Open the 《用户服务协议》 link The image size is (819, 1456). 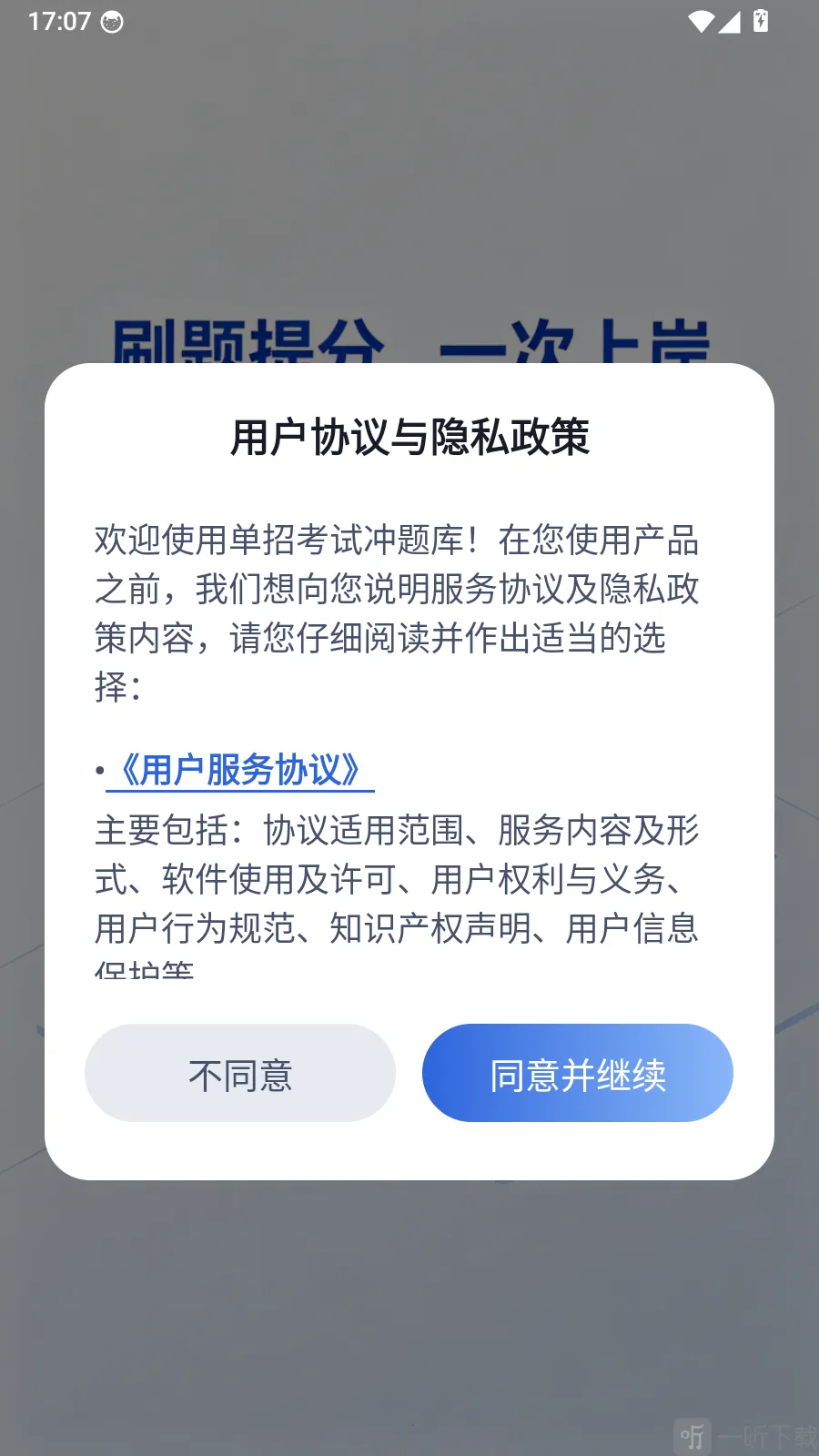pyautogui.click(x=240, y=770)
